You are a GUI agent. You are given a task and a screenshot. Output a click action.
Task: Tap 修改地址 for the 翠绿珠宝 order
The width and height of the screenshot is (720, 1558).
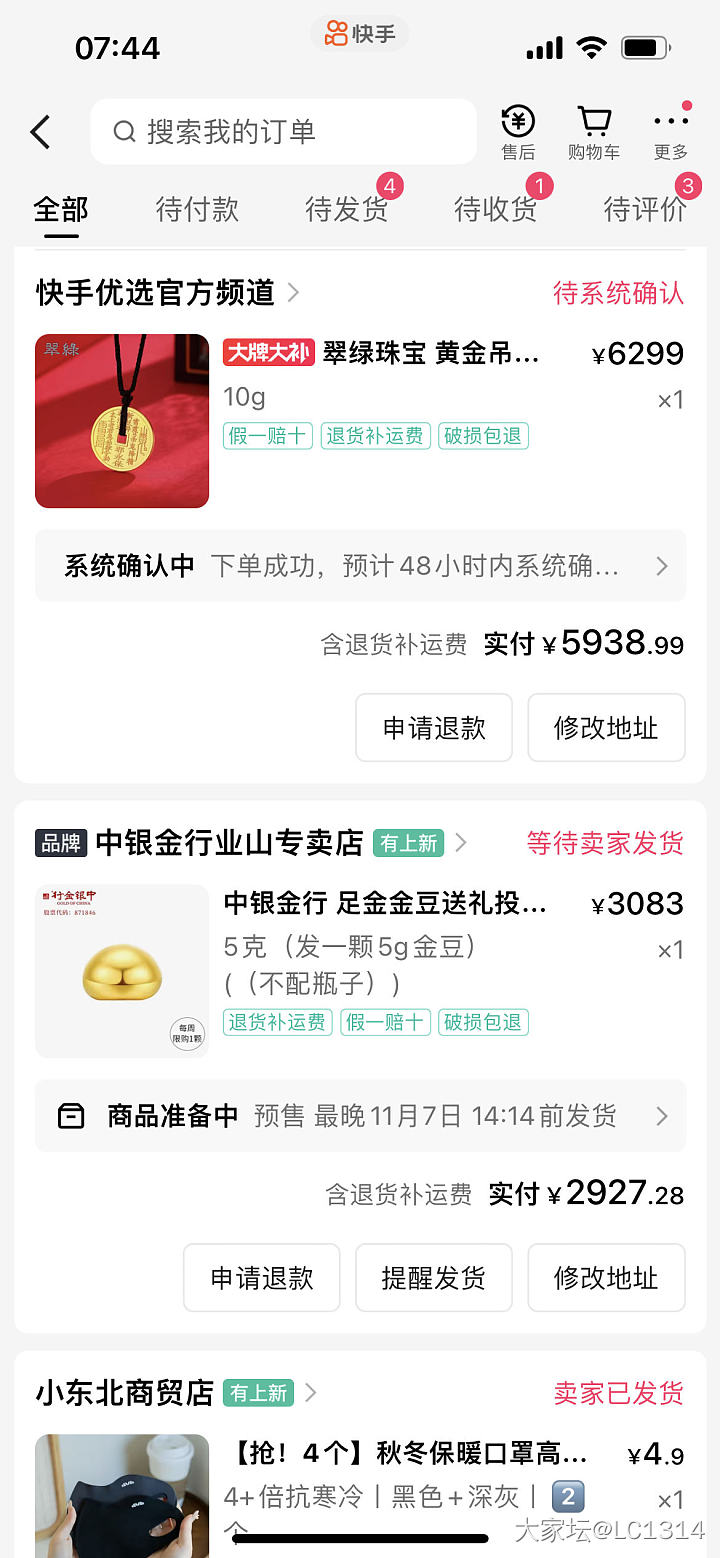point(606,728)
